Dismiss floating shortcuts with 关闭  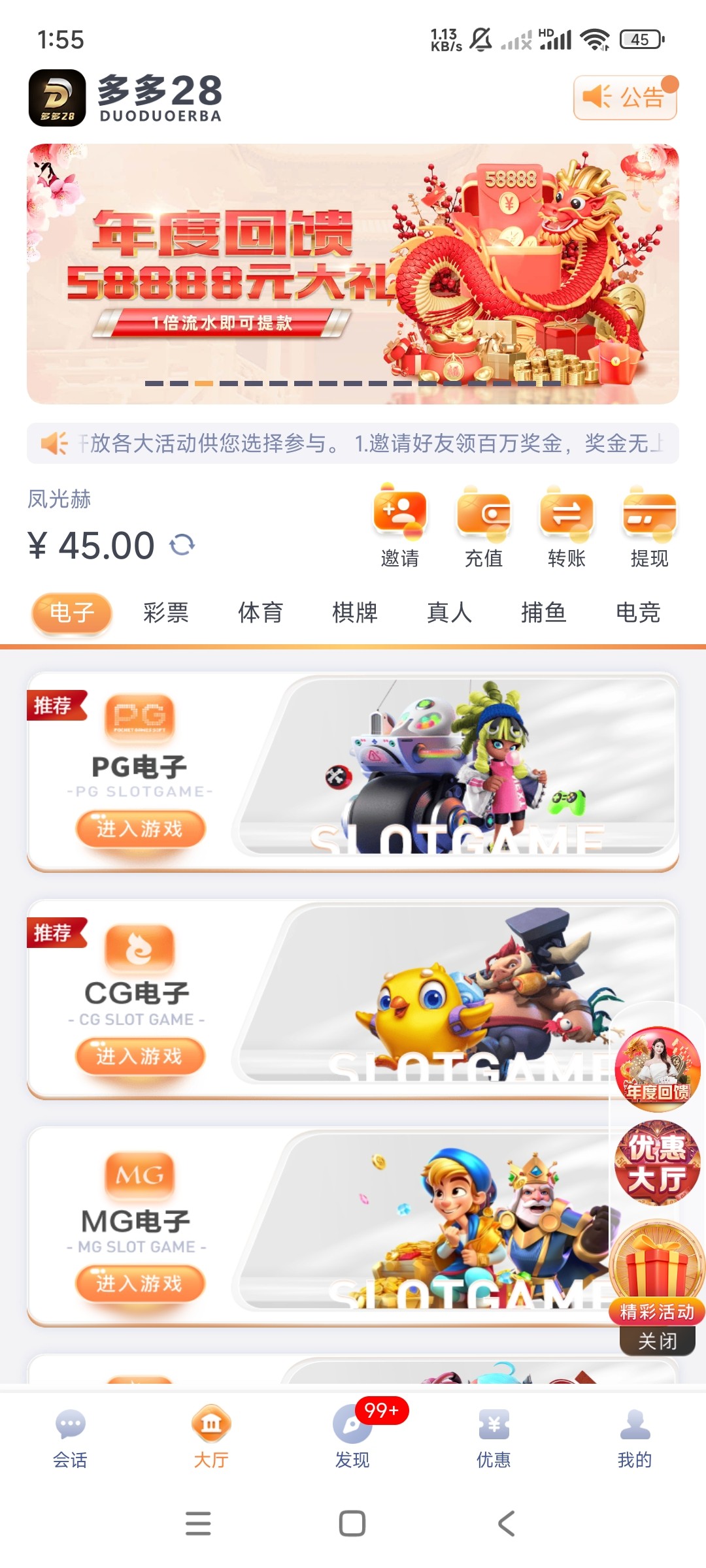(657, 1341)
